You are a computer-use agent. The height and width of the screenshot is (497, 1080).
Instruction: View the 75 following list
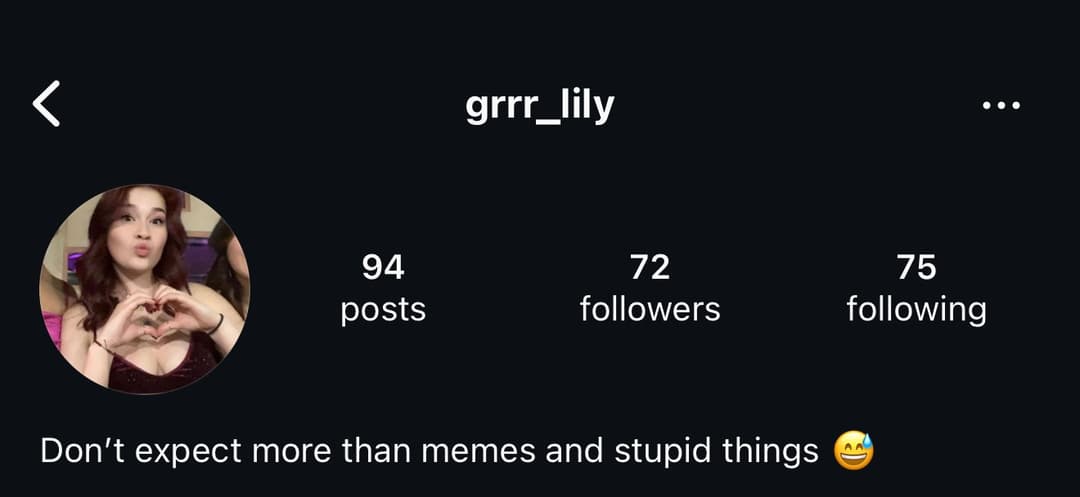(915, 288)
